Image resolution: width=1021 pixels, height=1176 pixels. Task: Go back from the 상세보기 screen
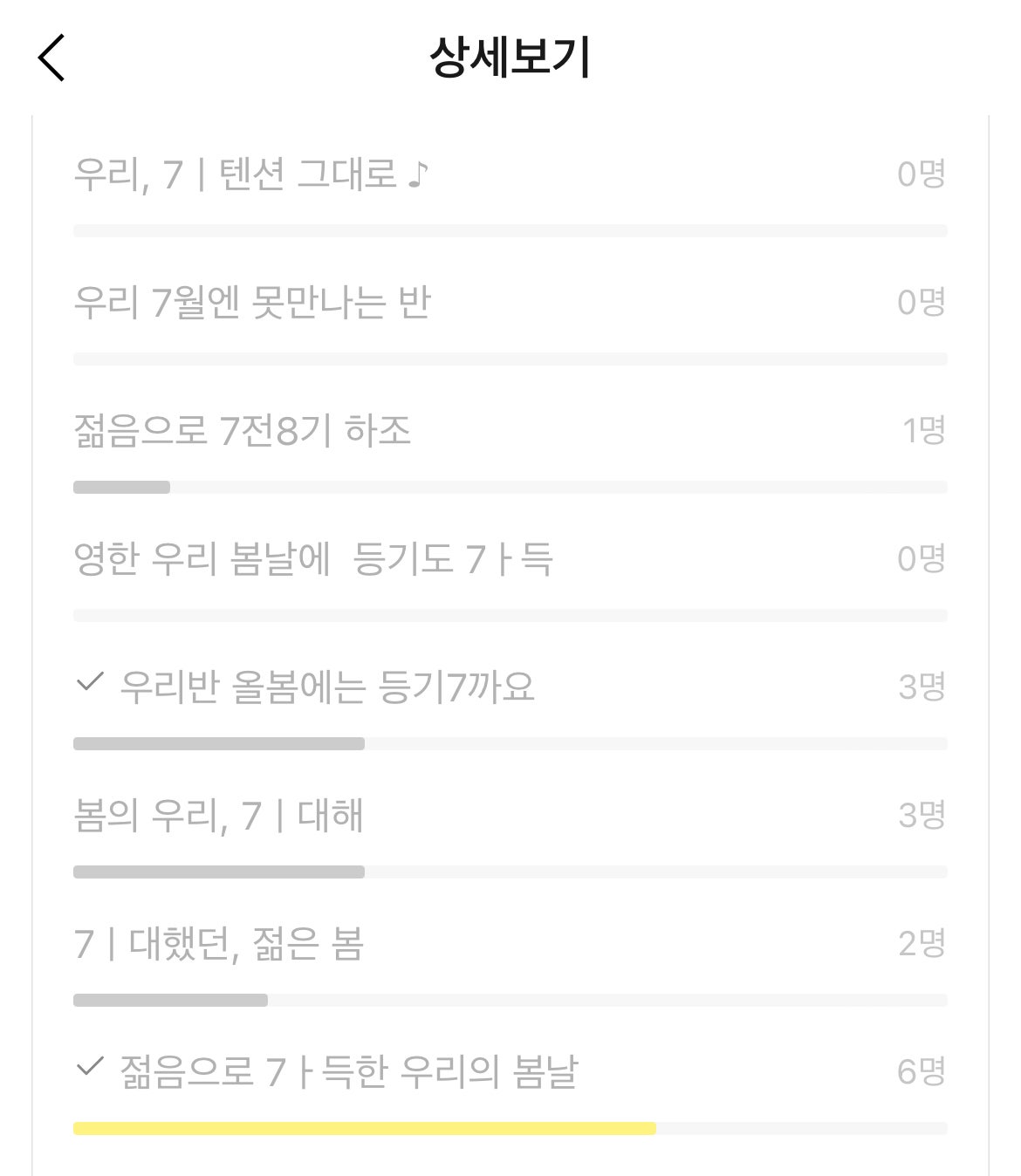tap(51, 58)
